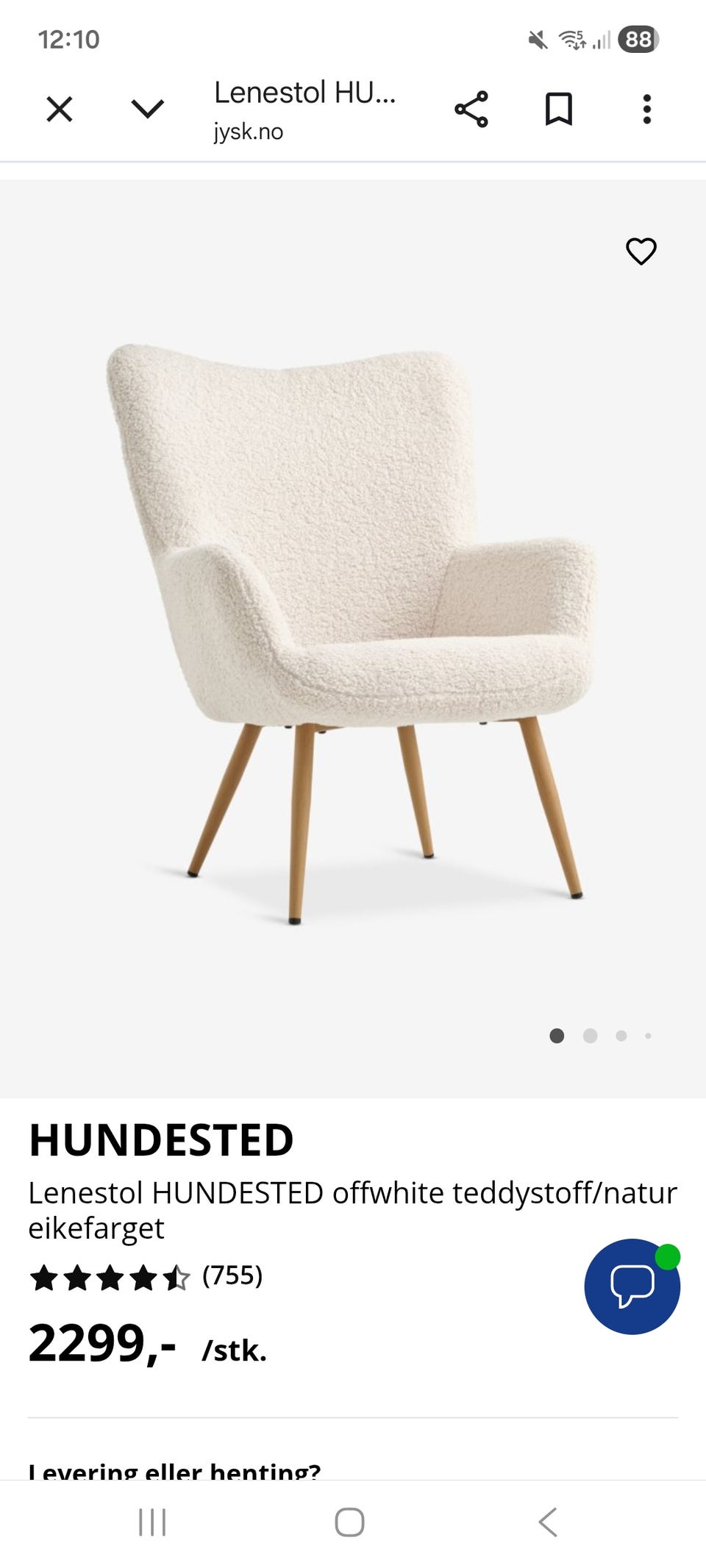Minimize the page with the down chevron
The width and height of the screenshot is (706, 1568).
(x=147, y=110)
